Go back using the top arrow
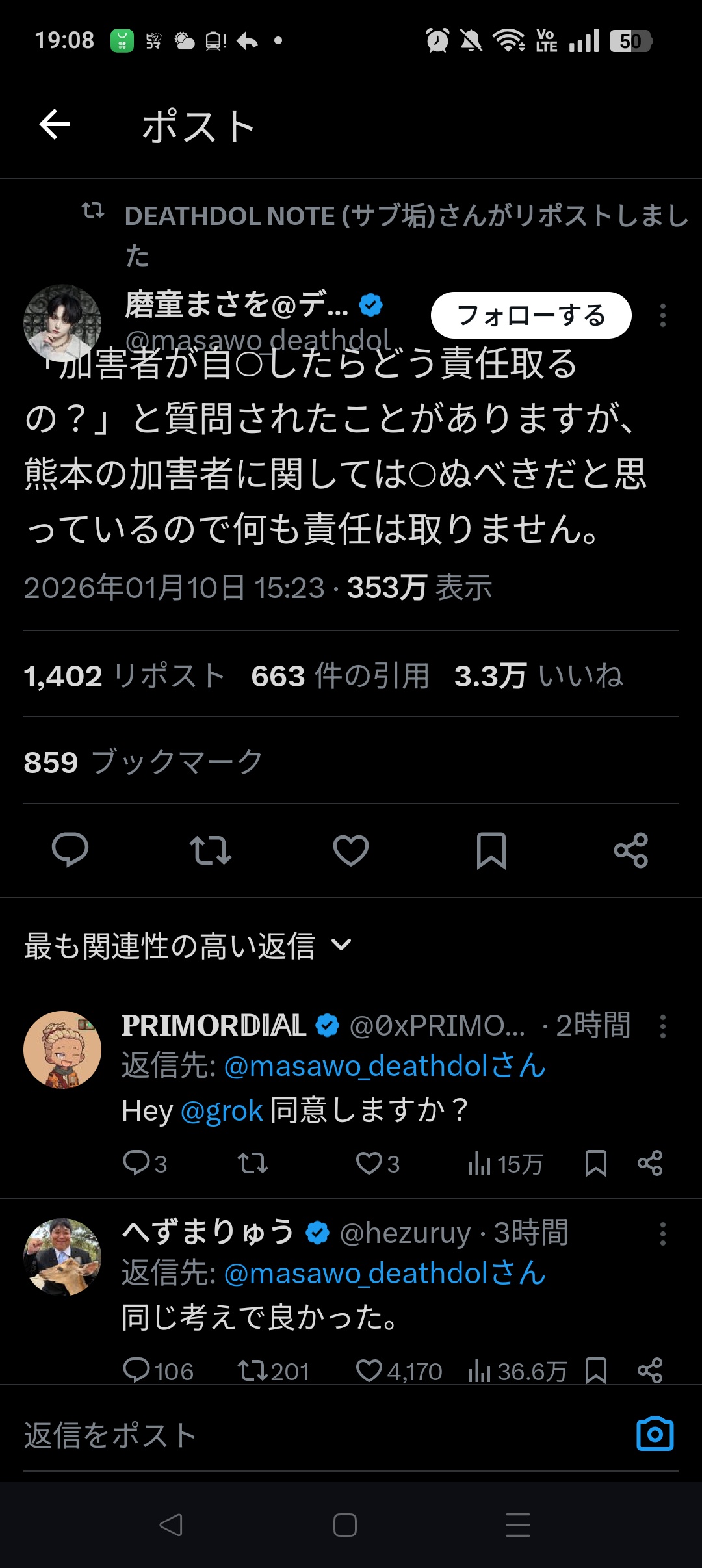This screenshot has width=702, height=1568. (55, 125)
